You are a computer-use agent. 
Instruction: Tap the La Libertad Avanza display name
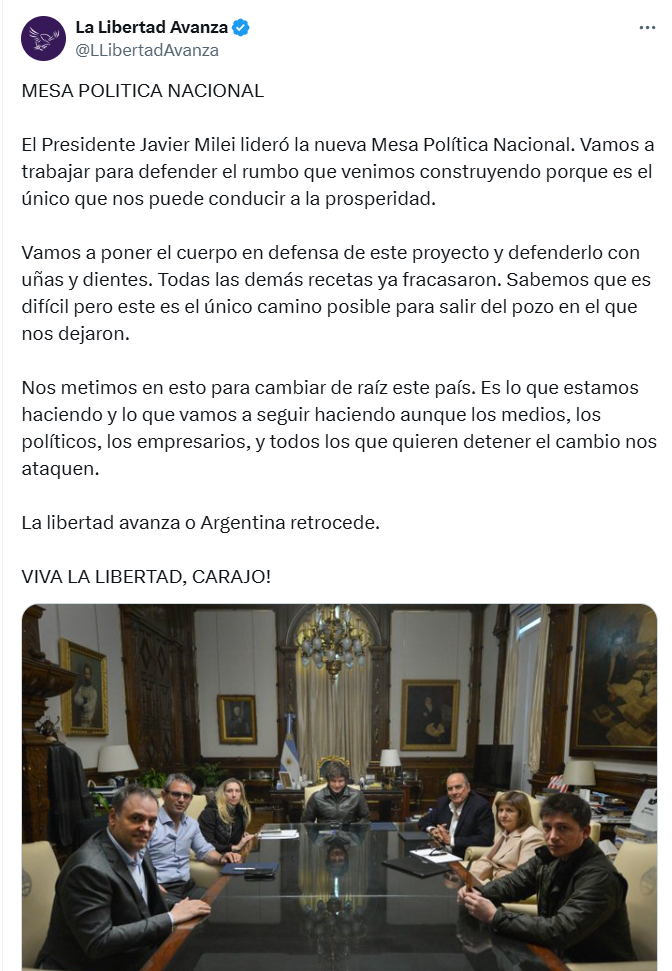tap(151, 28)
